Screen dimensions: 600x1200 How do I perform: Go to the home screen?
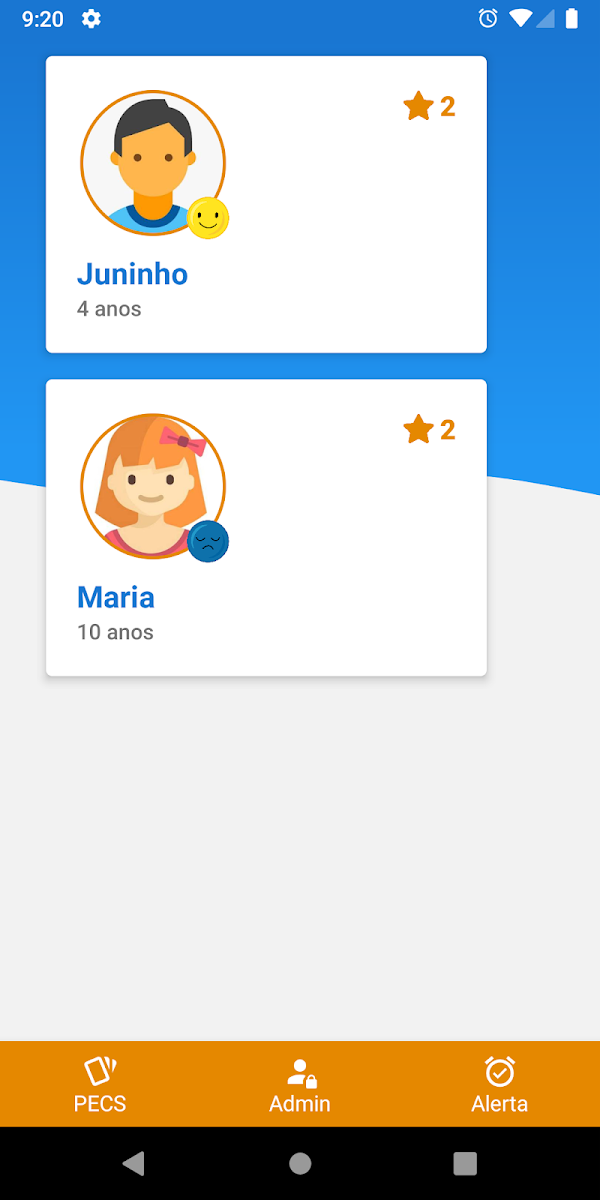(x=300, y=1163)
